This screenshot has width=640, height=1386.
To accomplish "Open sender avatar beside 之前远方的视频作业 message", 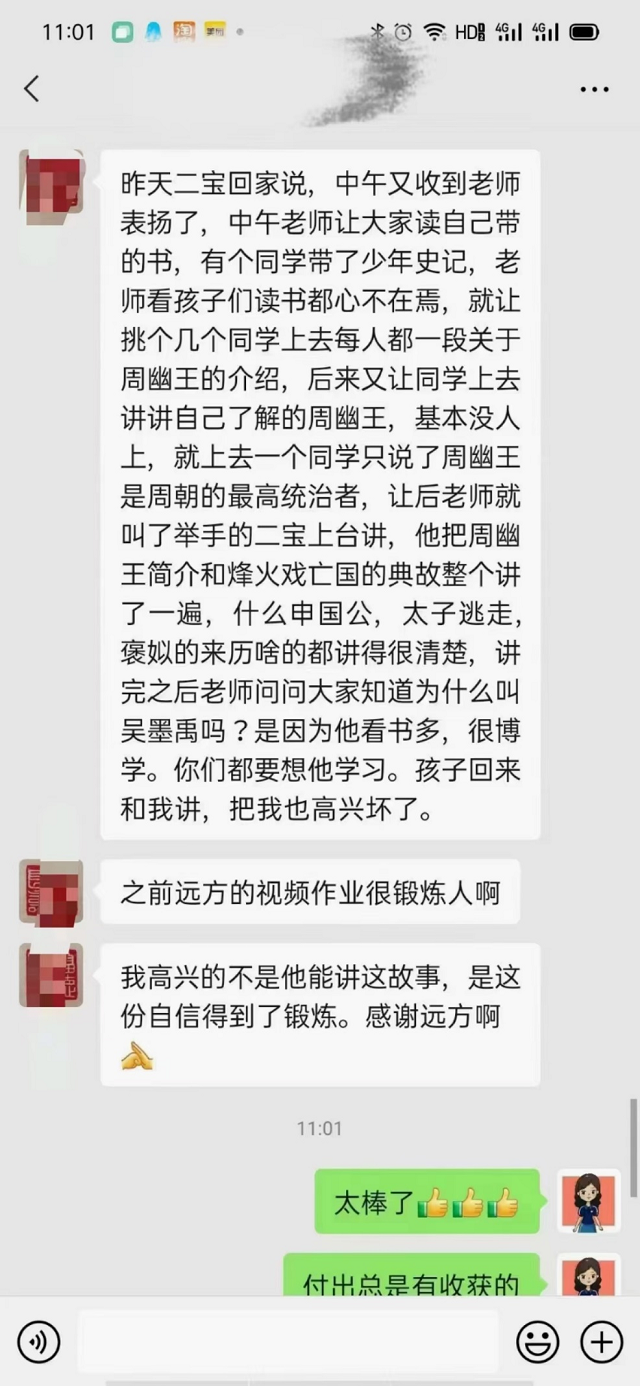I will [51, 892].
